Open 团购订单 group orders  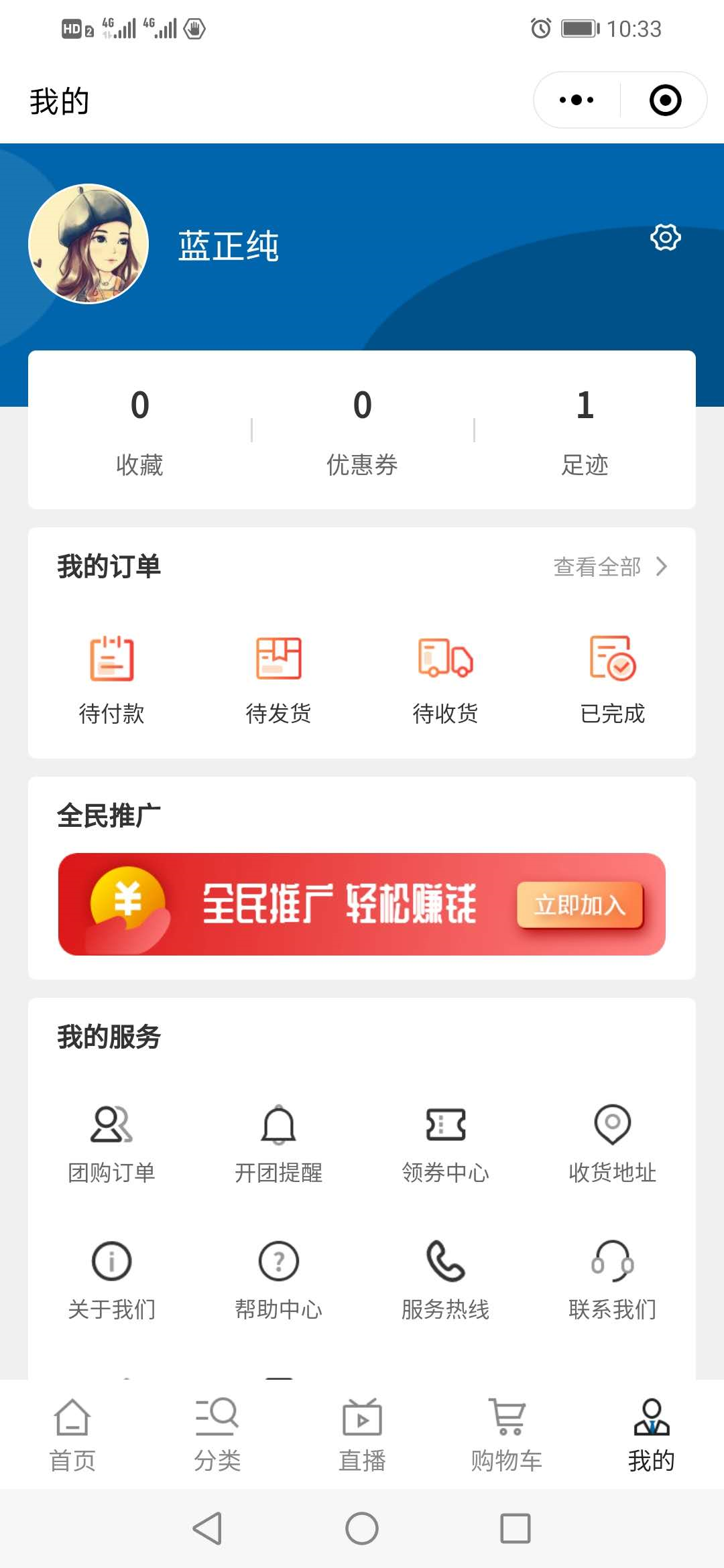click(x=111, y=1143)
